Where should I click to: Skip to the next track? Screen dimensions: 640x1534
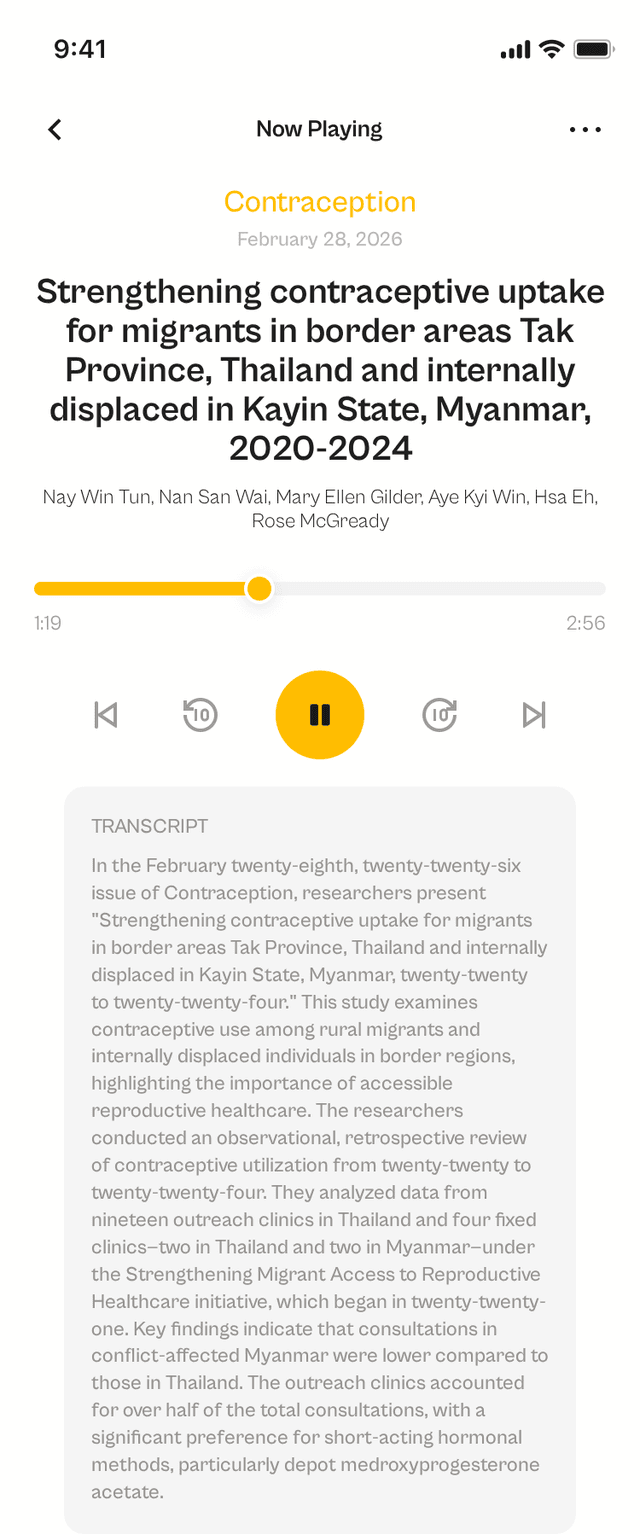(x=534, y=715)
